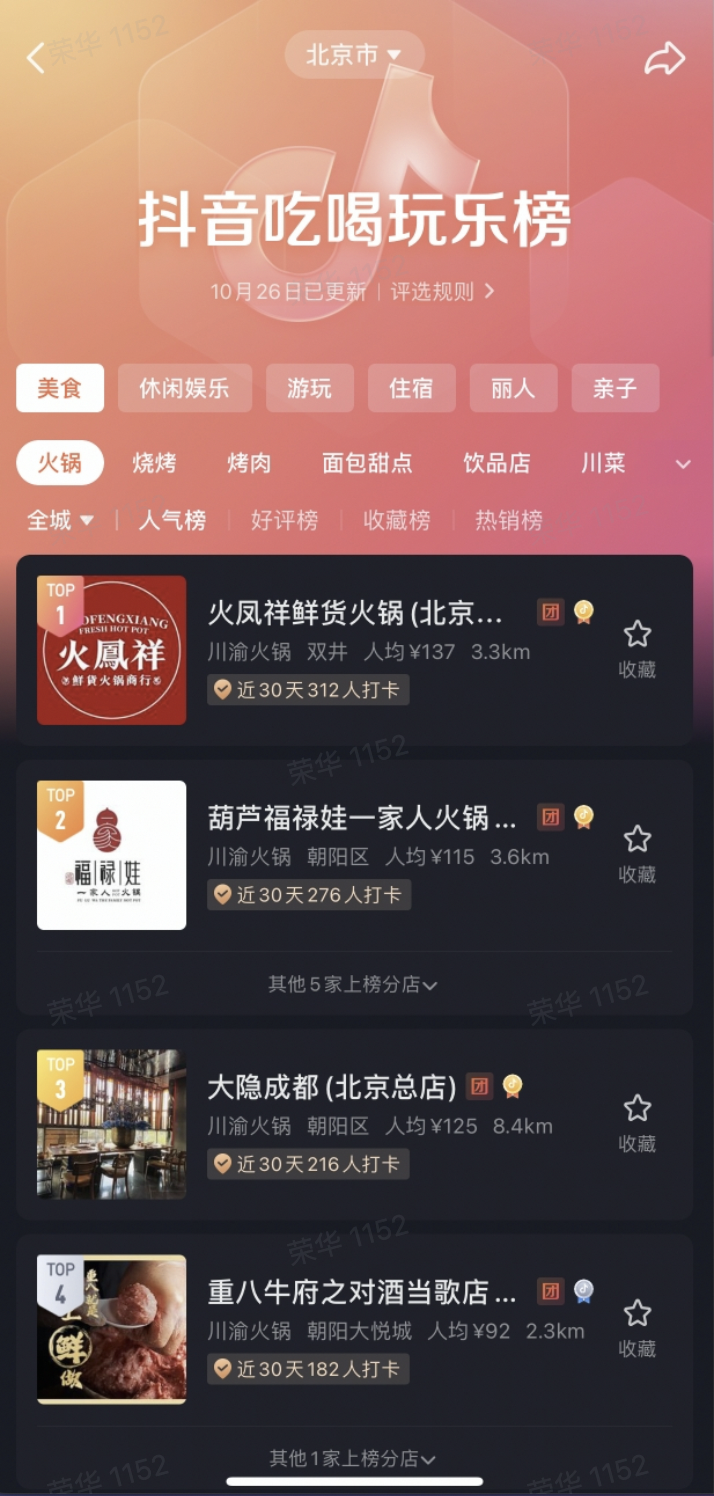Save 重八牛府之对酒当歌店 to favorites
Screen dimensions: 714x1496
[637, 1327]
